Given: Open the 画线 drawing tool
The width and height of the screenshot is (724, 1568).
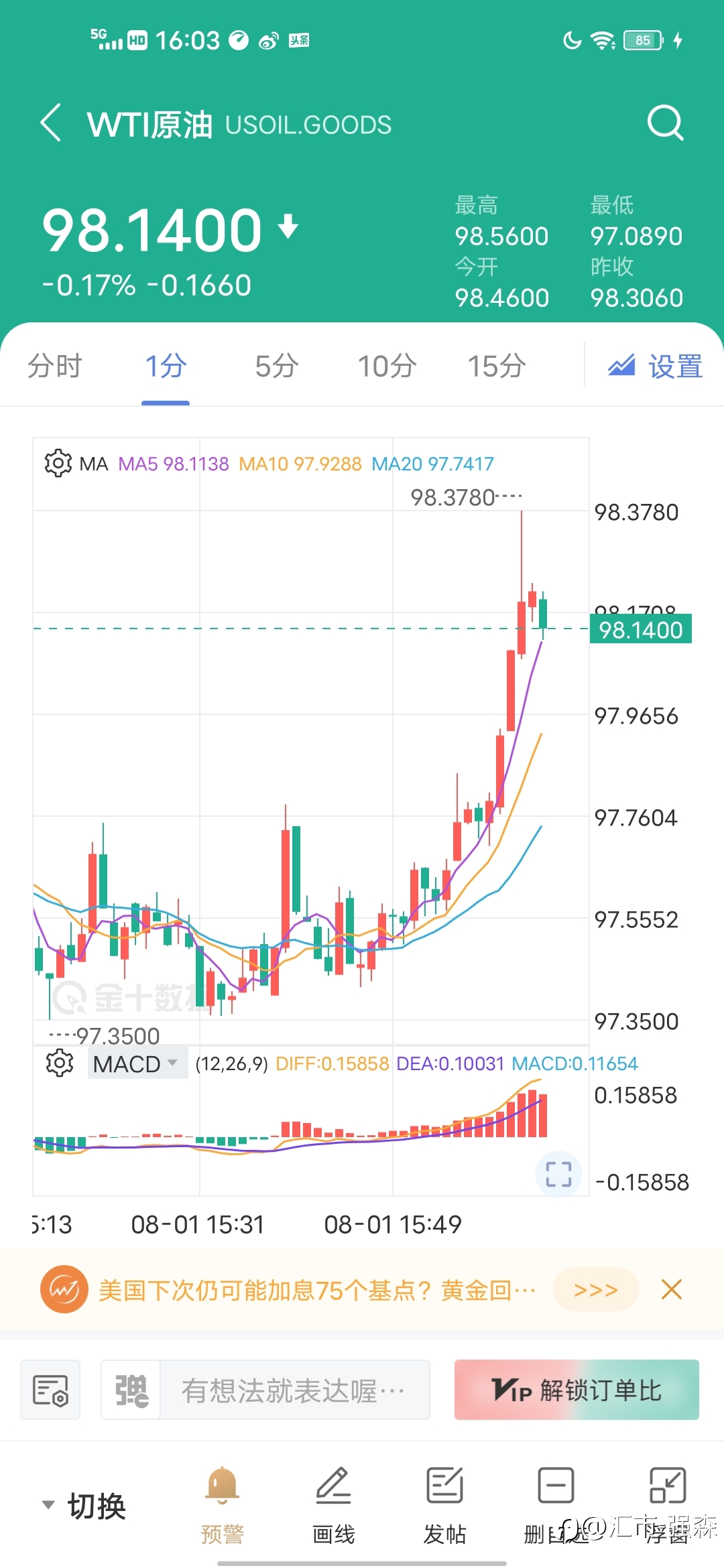Looking at the screenshot, I should [333, 1506].
